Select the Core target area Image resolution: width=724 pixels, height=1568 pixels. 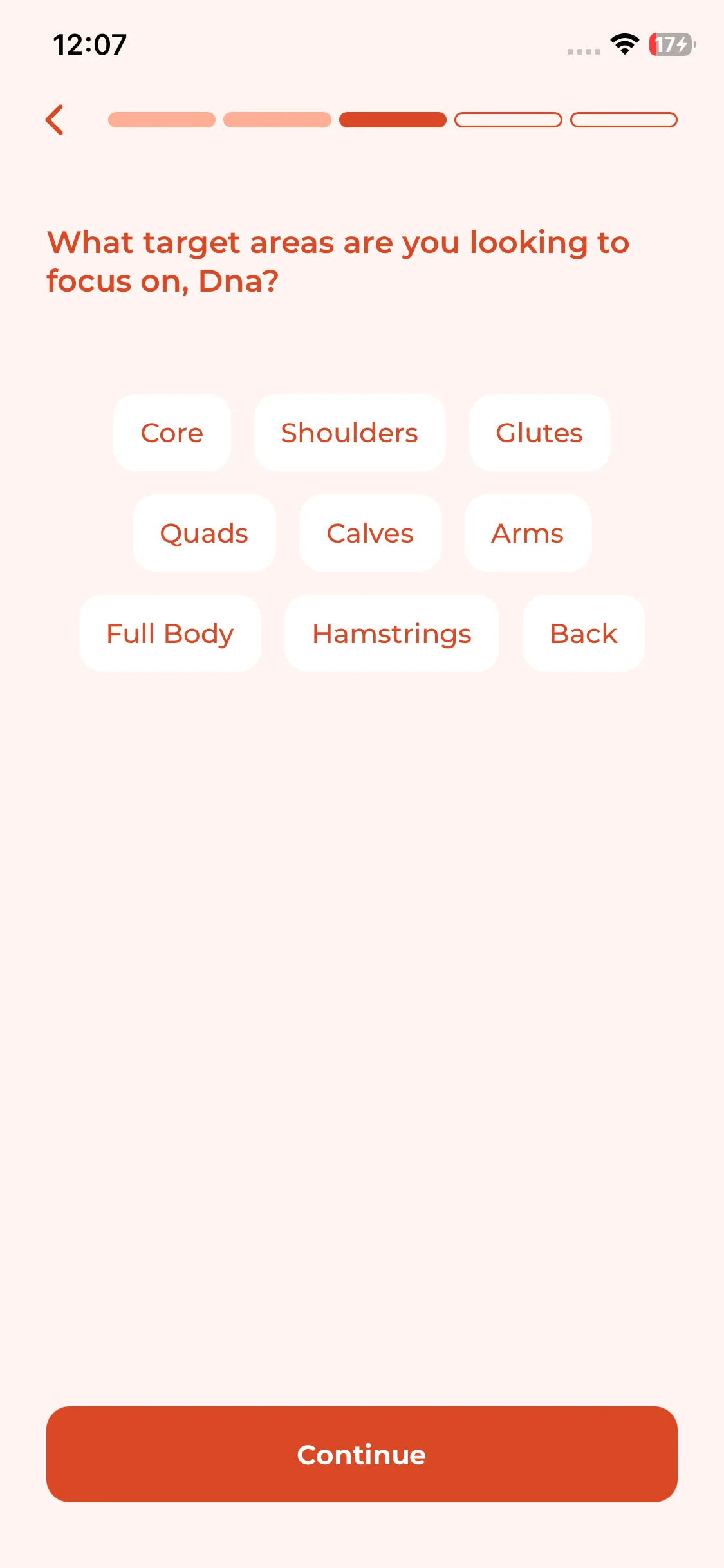[x=172, y=433]
